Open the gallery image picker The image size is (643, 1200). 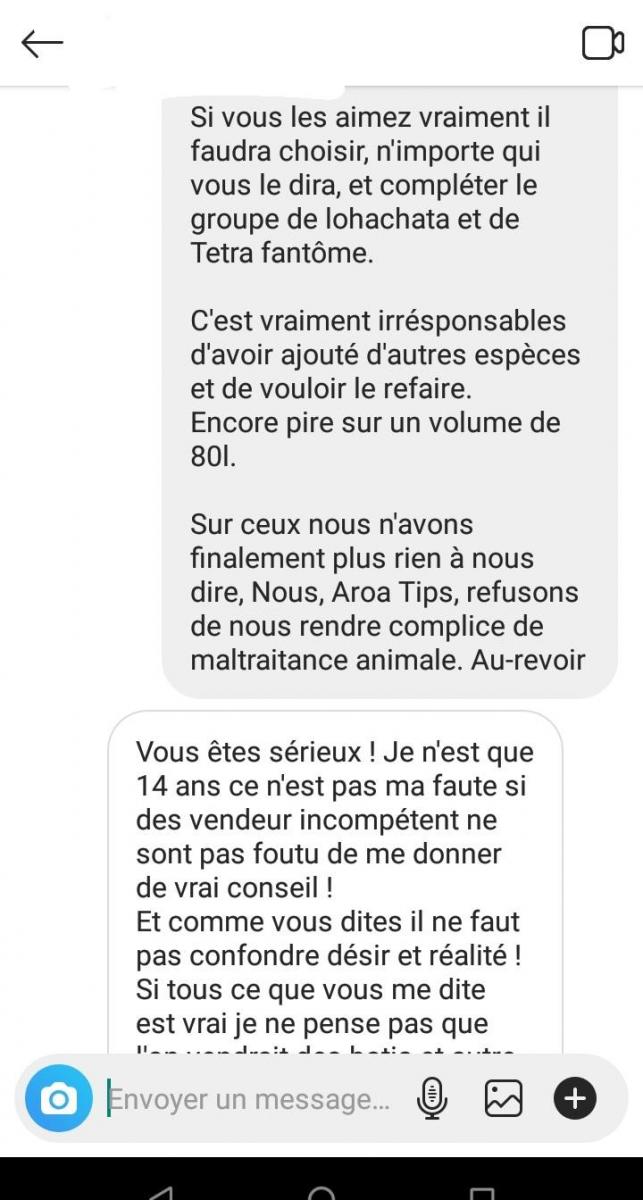[x=503, y=1099]
